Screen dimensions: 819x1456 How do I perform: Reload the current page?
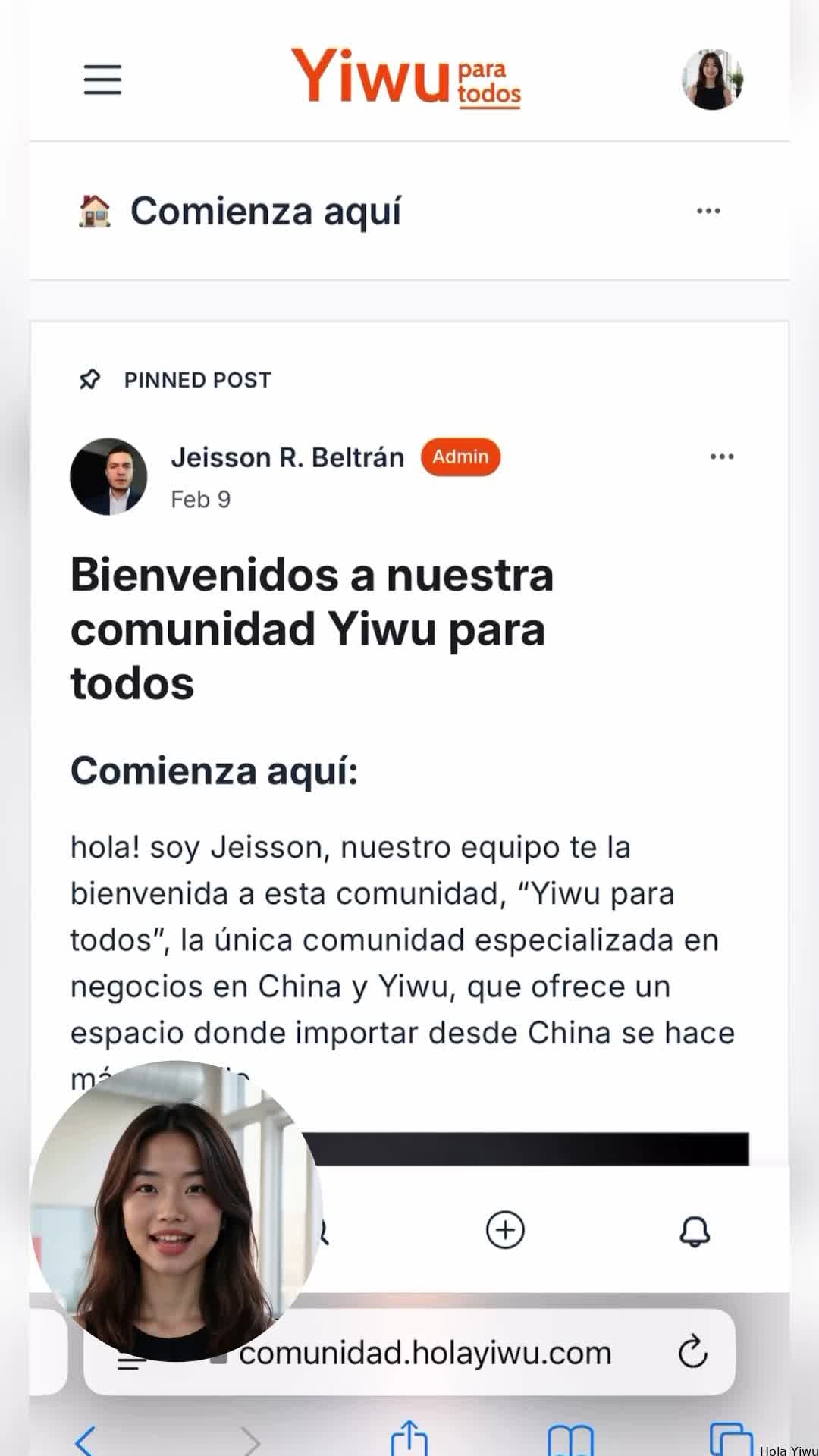point(692,1351)
